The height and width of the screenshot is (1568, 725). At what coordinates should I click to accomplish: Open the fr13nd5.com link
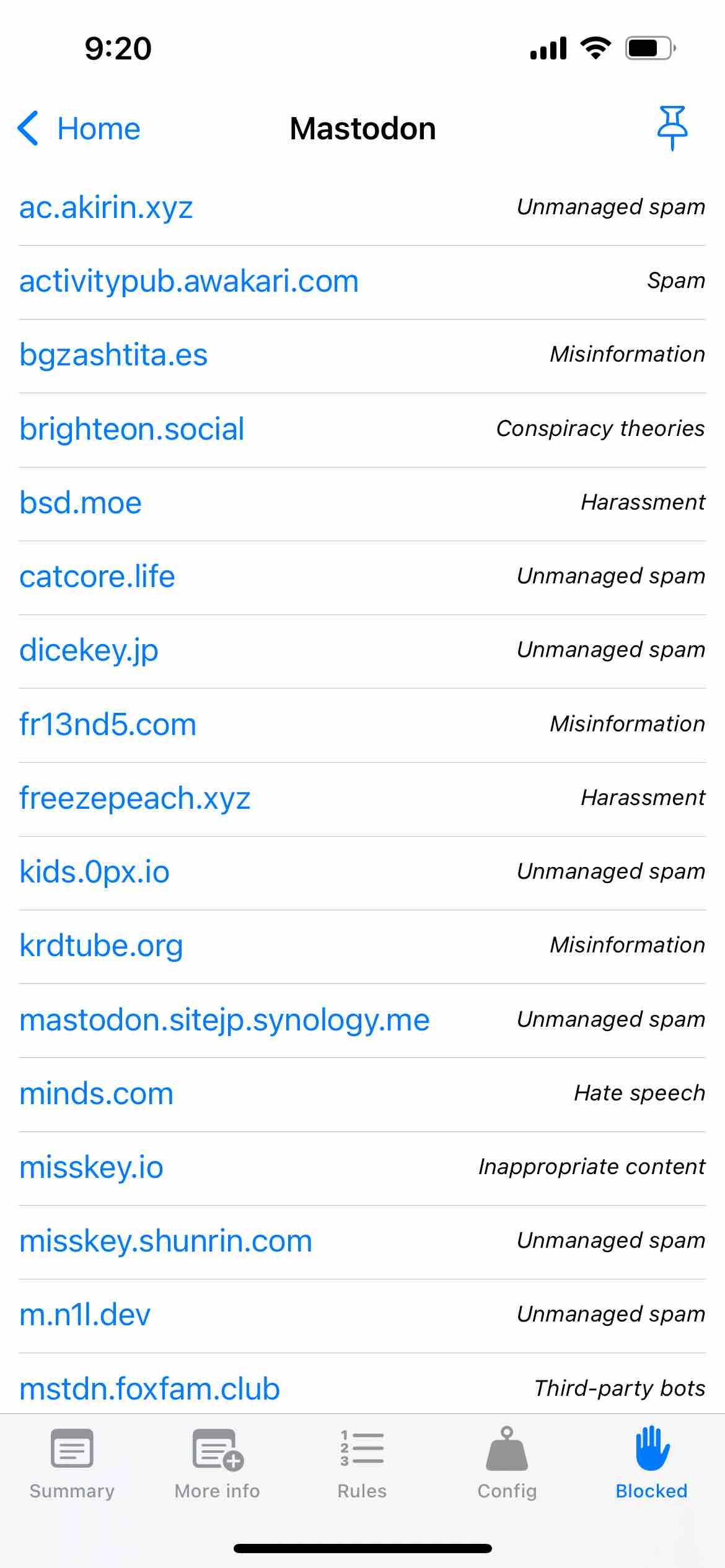[x=108, y=724]
